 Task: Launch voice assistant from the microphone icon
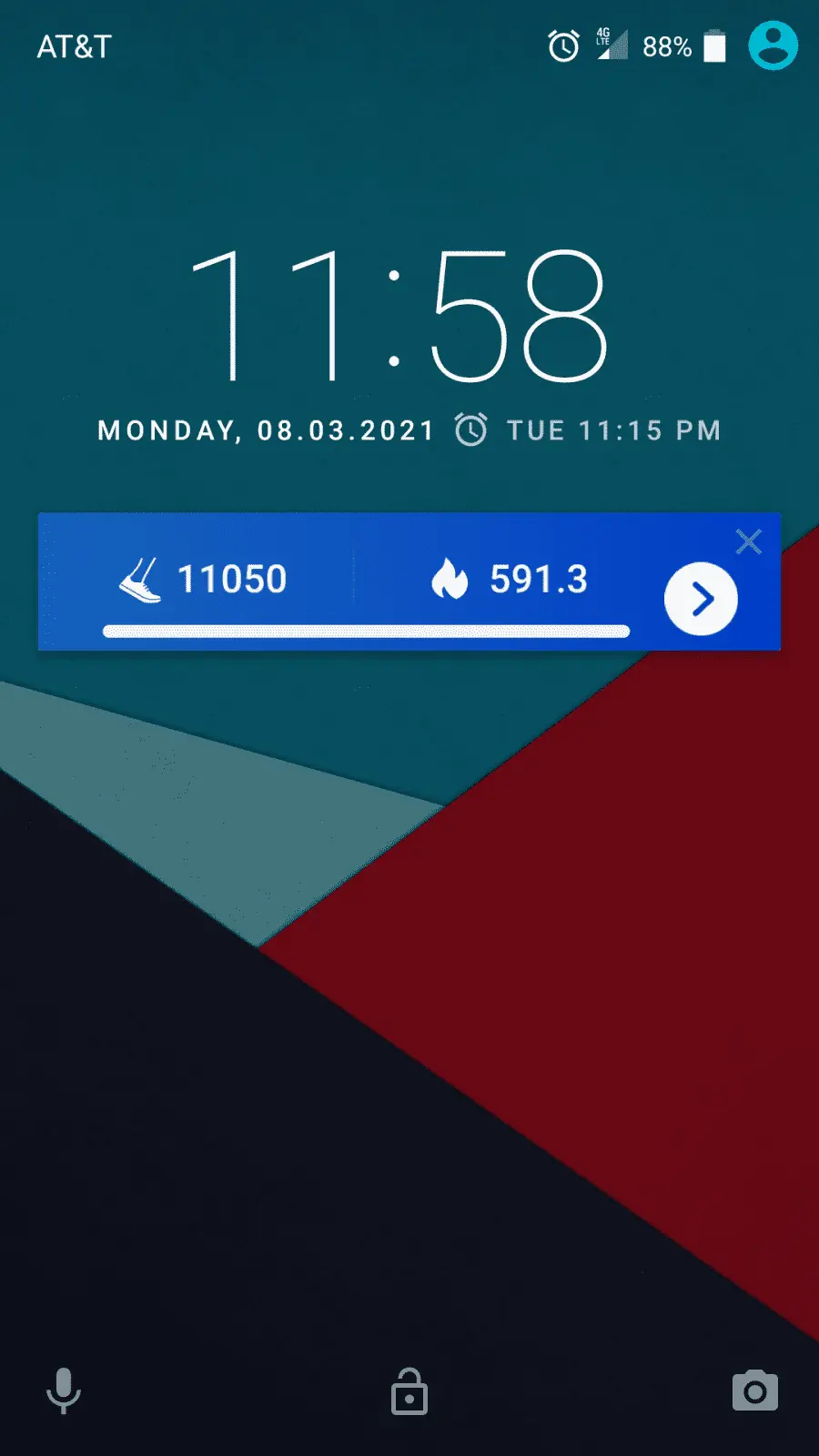pyautogui.click(x=64, y=1390)
